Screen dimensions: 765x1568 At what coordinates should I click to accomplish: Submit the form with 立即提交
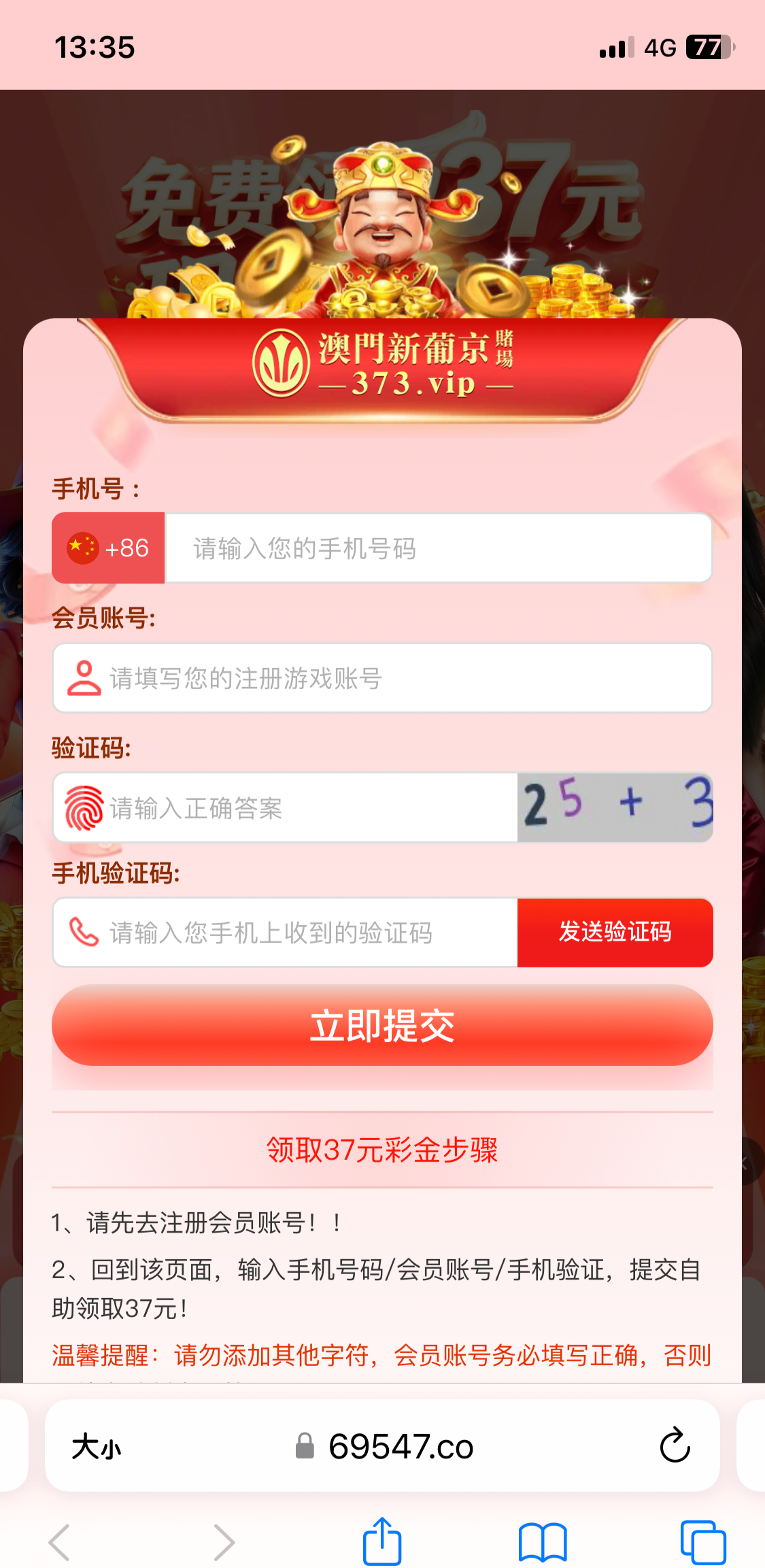click(x=382, y=1025)
